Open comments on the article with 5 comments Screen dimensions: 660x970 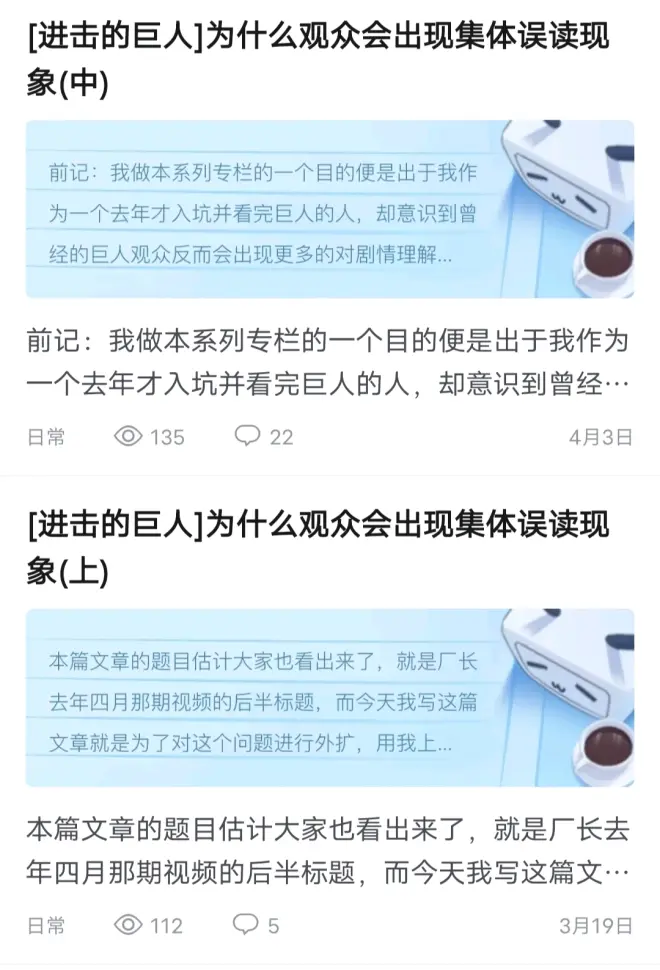pyautogui.click(x=256, y=924)
